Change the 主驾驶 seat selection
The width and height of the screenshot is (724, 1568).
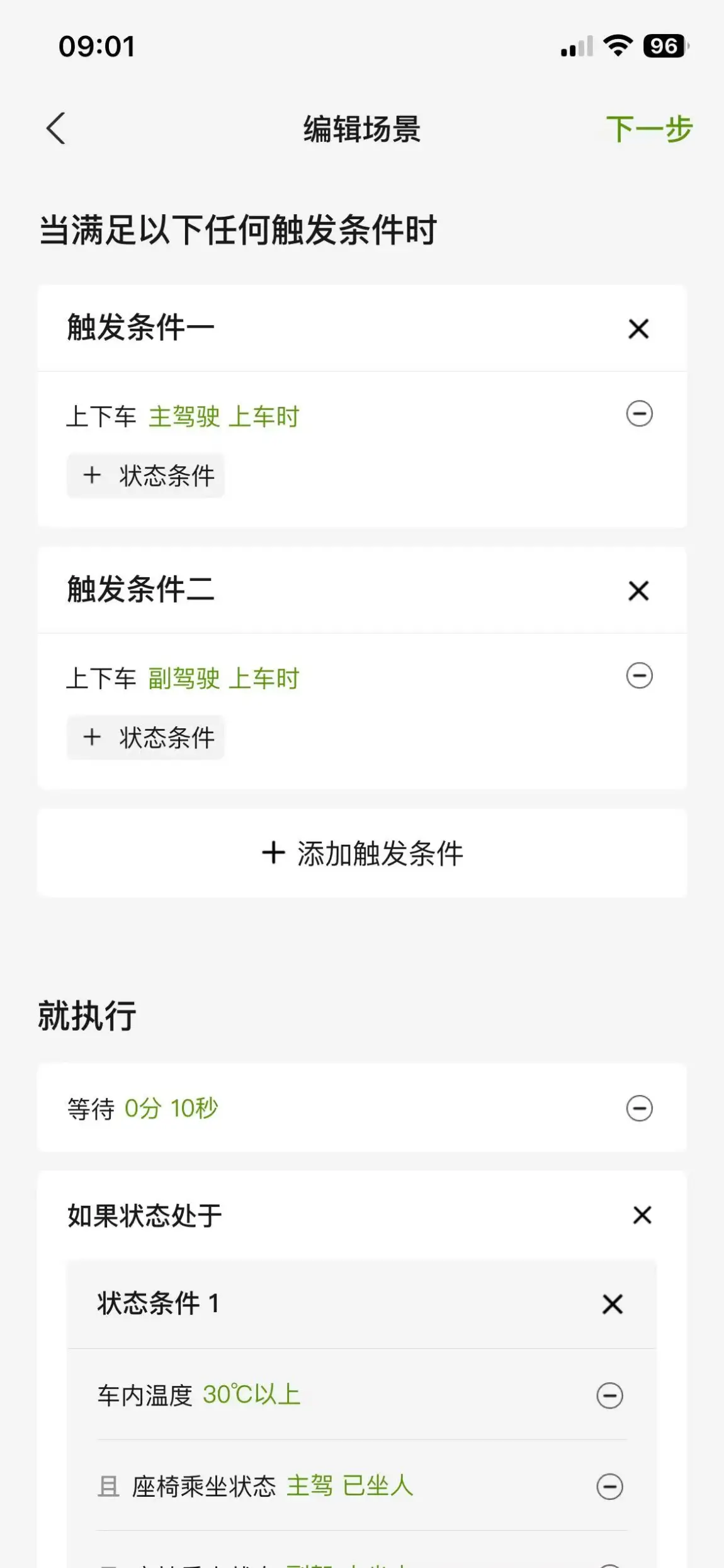(x=184, y=417)
